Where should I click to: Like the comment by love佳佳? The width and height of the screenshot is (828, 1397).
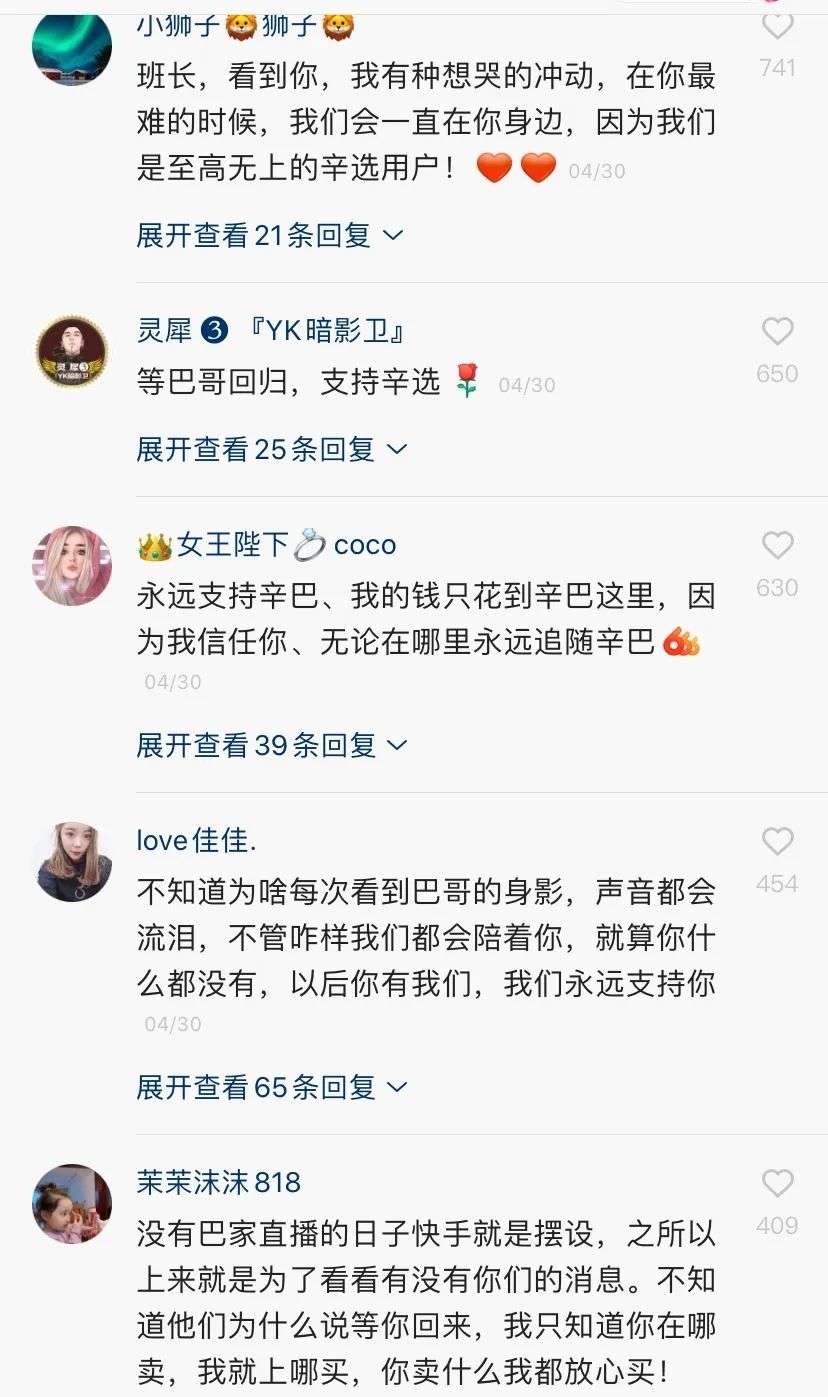tap(777, 842)
